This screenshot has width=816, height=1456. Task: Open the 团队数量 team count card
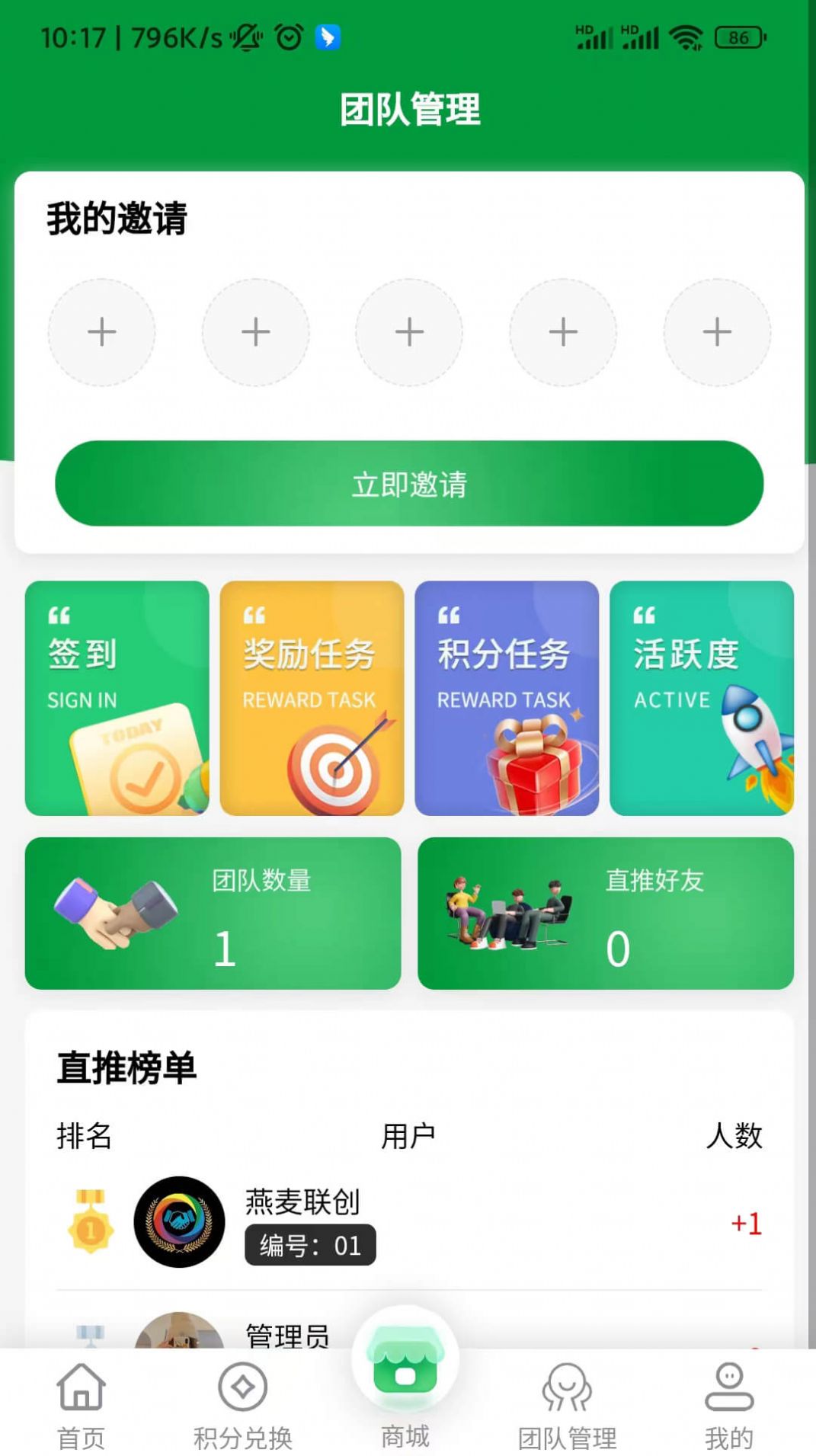pyautogui.click(x=213, y=914)
